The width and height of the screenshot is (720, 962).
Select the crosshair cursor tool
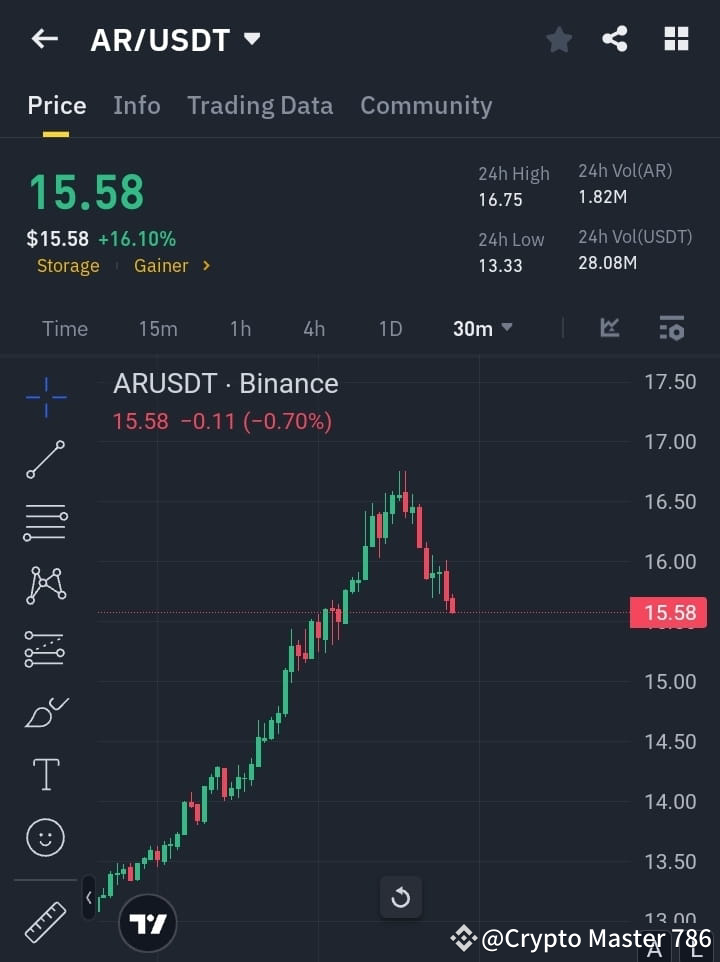pyautogui.click(x=45, y=398)
